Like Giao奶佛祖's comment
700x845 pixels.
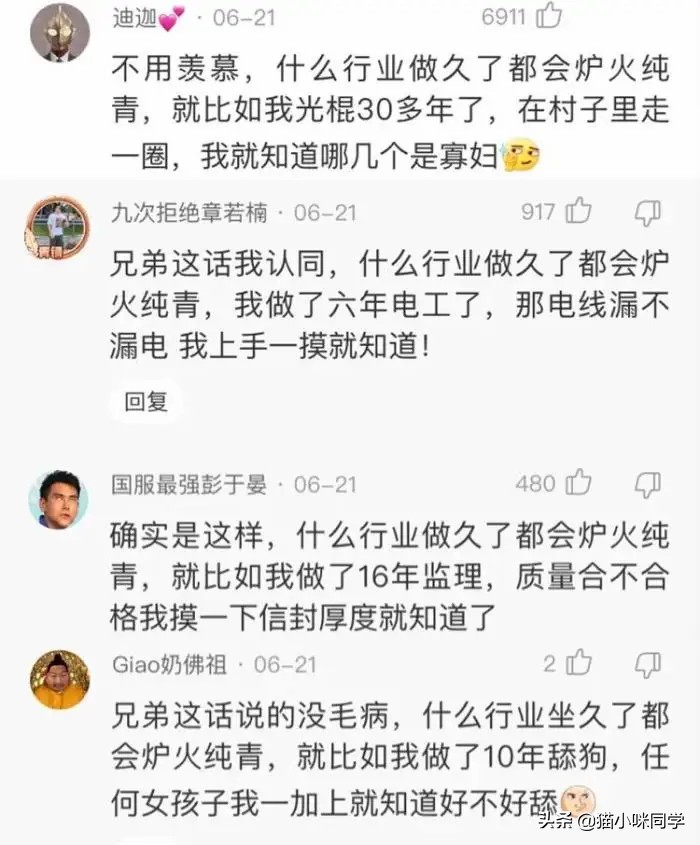(x=579, y=663)
